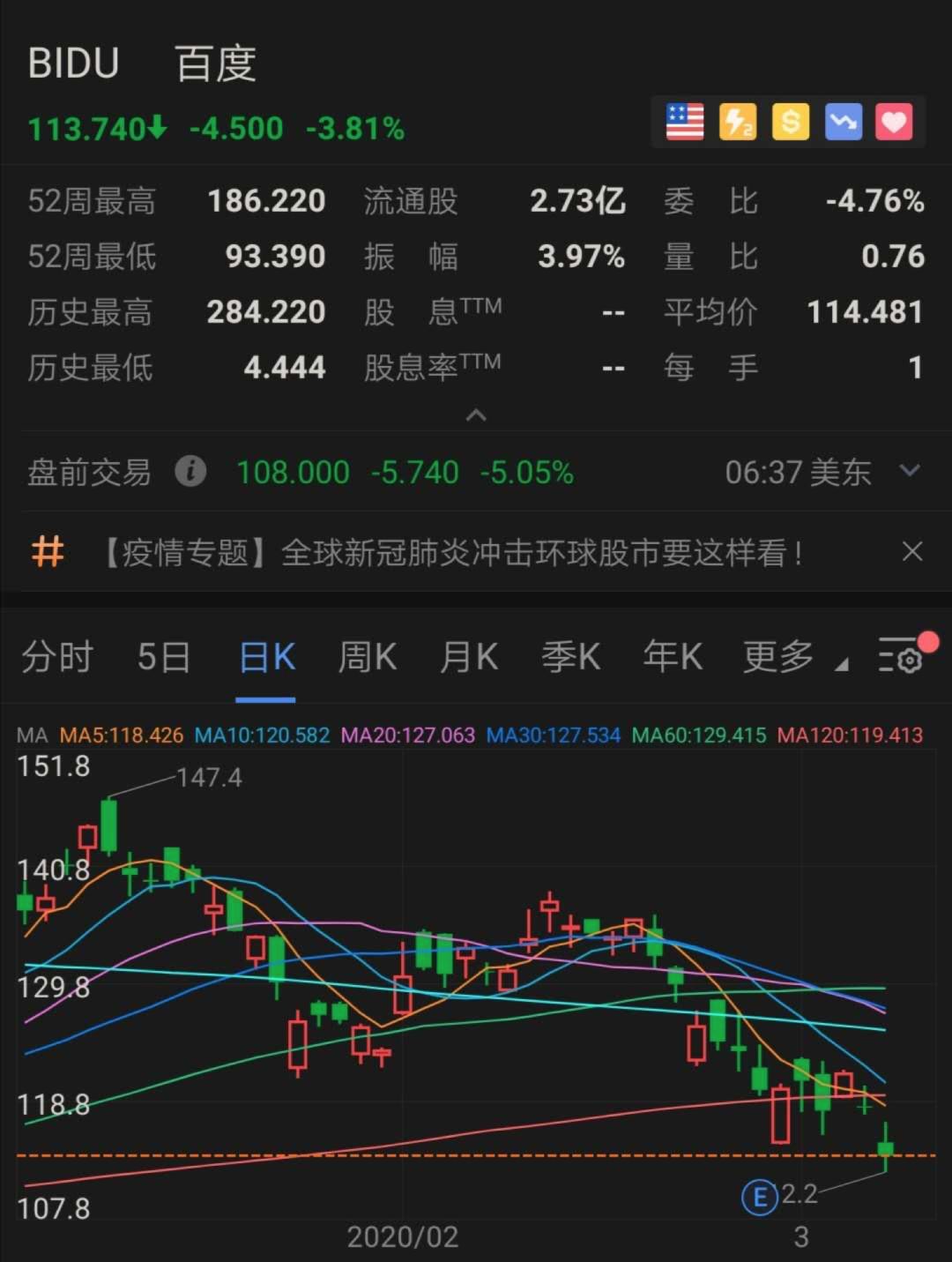Select the 分时 intraday tab

point(56,658)
